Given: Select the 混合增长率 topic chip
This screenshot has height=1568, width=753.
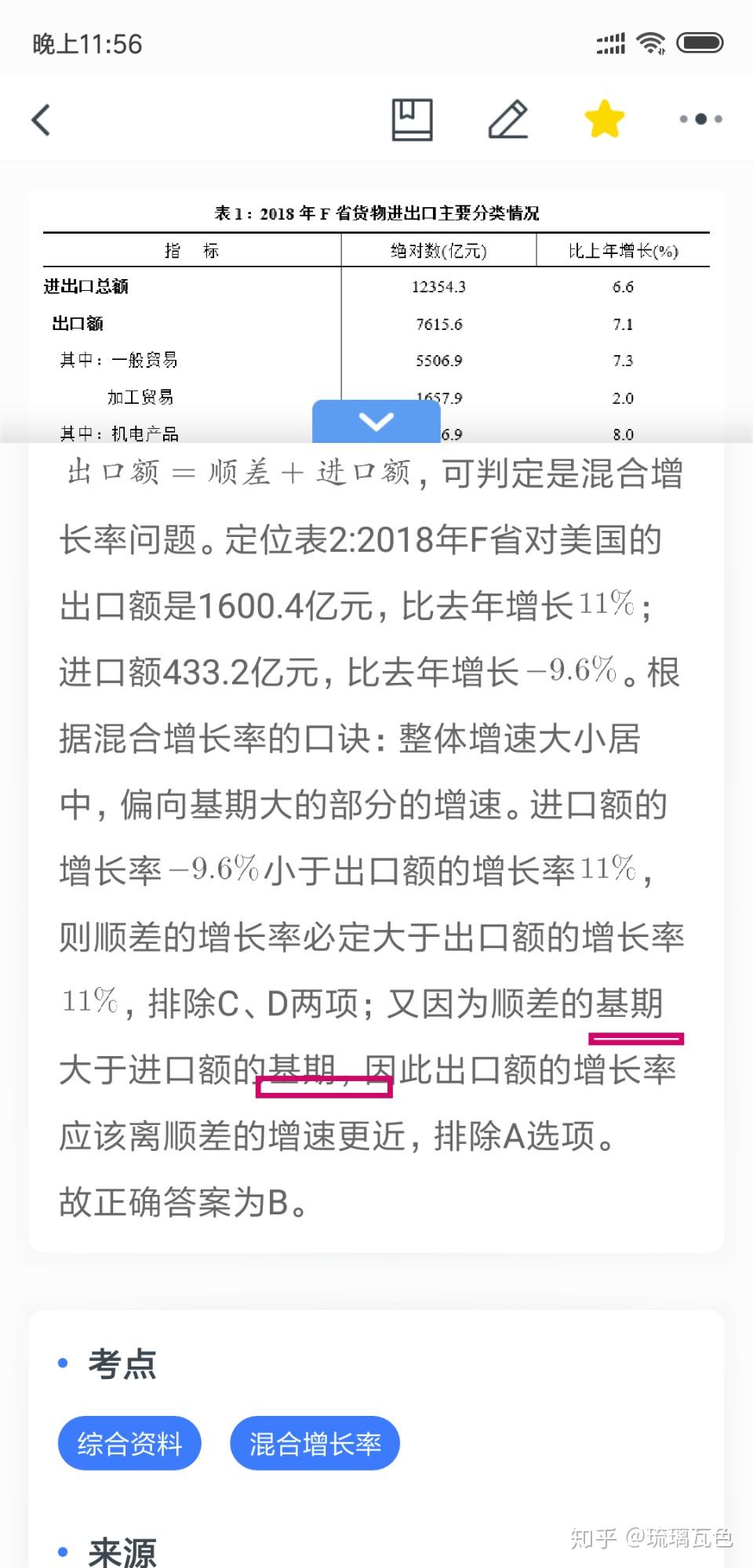Looking at the screenshot, I should [315, 1443].
